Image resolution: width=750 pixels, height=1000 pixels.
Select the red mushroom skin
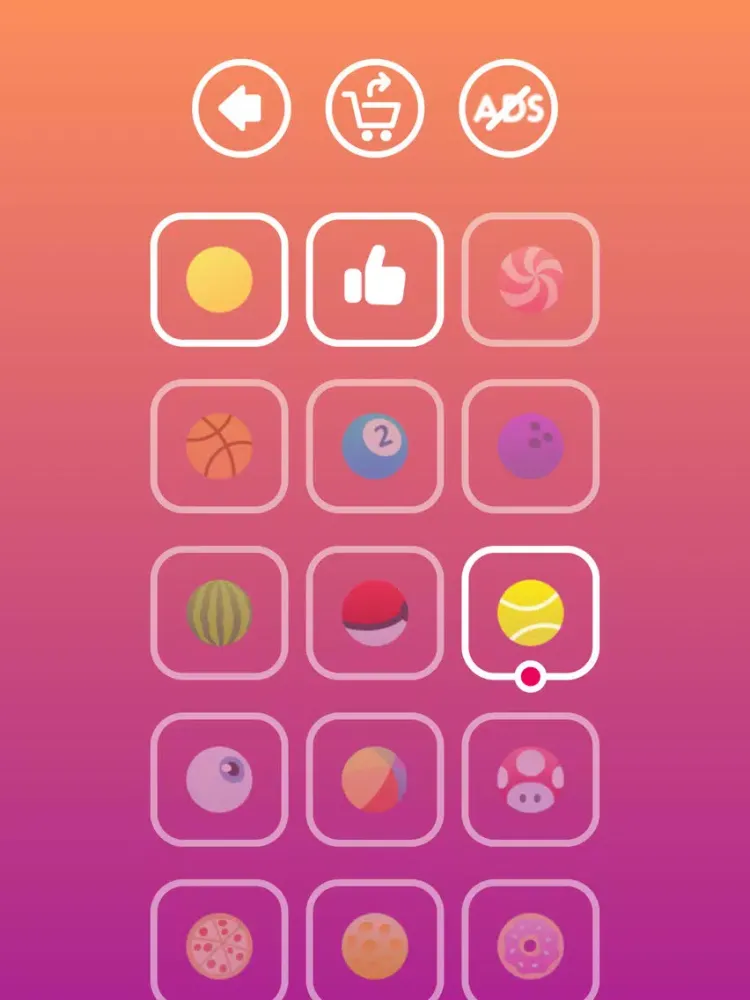pyautogui.click(x=531, y=779)
